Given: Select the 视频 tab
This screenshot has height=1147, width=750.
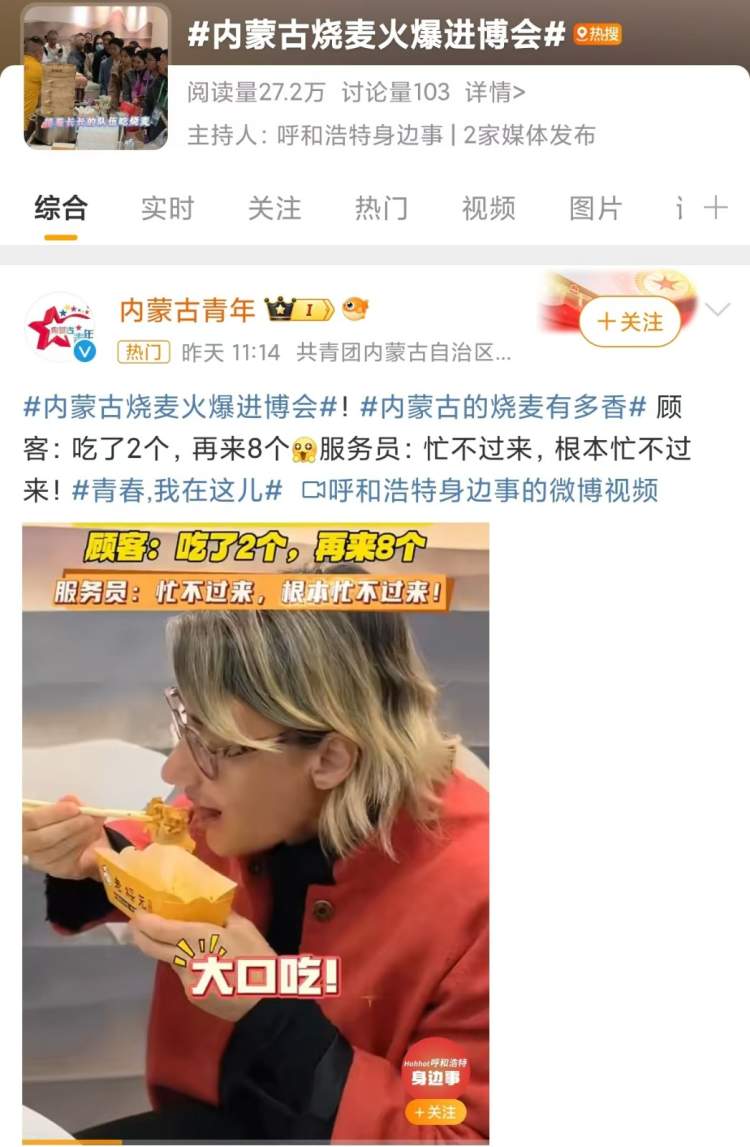Looking at the screenshot, I should click(488, 208).
